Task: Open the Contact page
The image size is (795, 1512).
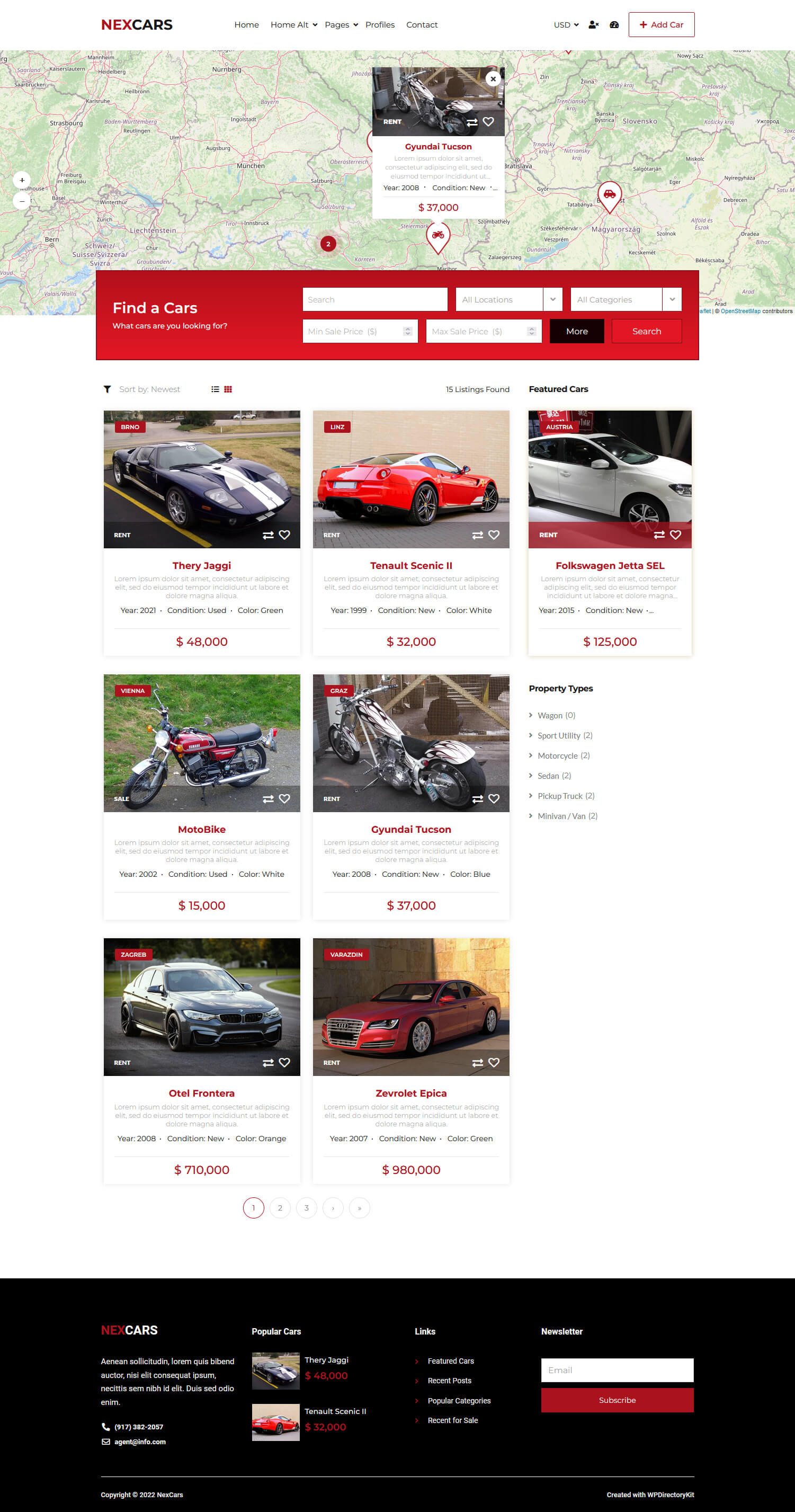Action: [x=422, y=25]
